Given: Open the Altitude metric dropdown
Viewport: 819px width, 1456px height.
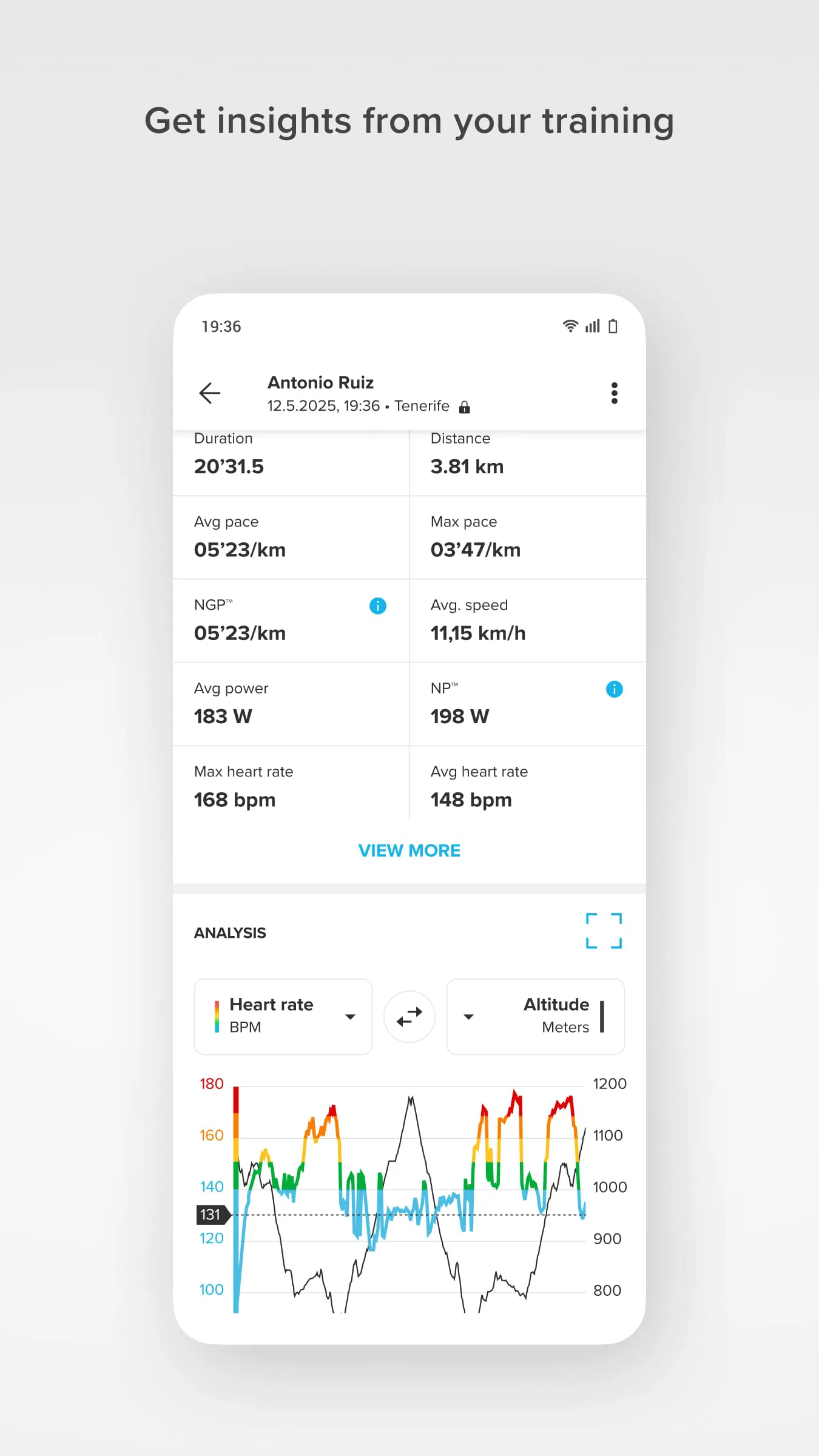Looking at the screenshot, I should (x=468, y=1016).
